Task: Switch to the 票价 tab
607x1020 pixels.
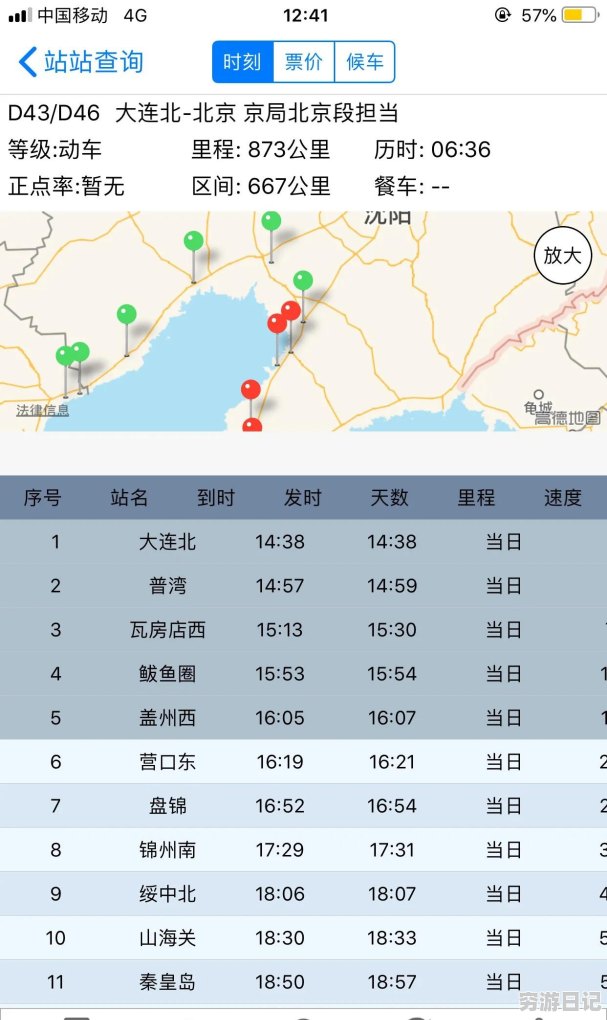Action: pos(304,62)
